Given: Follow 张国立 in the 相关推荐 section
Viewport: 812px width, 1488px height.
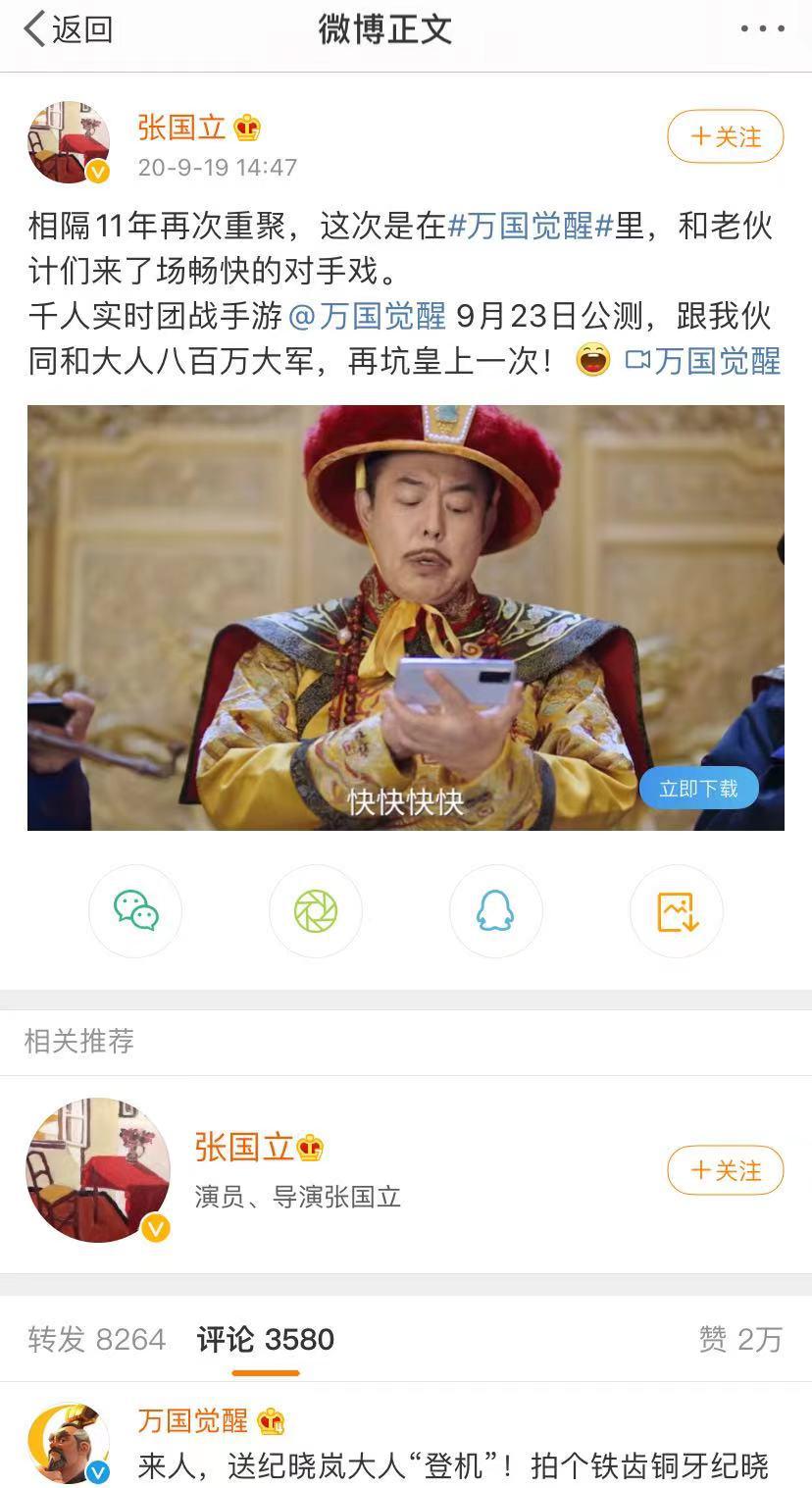Looking at the screenshot, I should pos(725,1170).
